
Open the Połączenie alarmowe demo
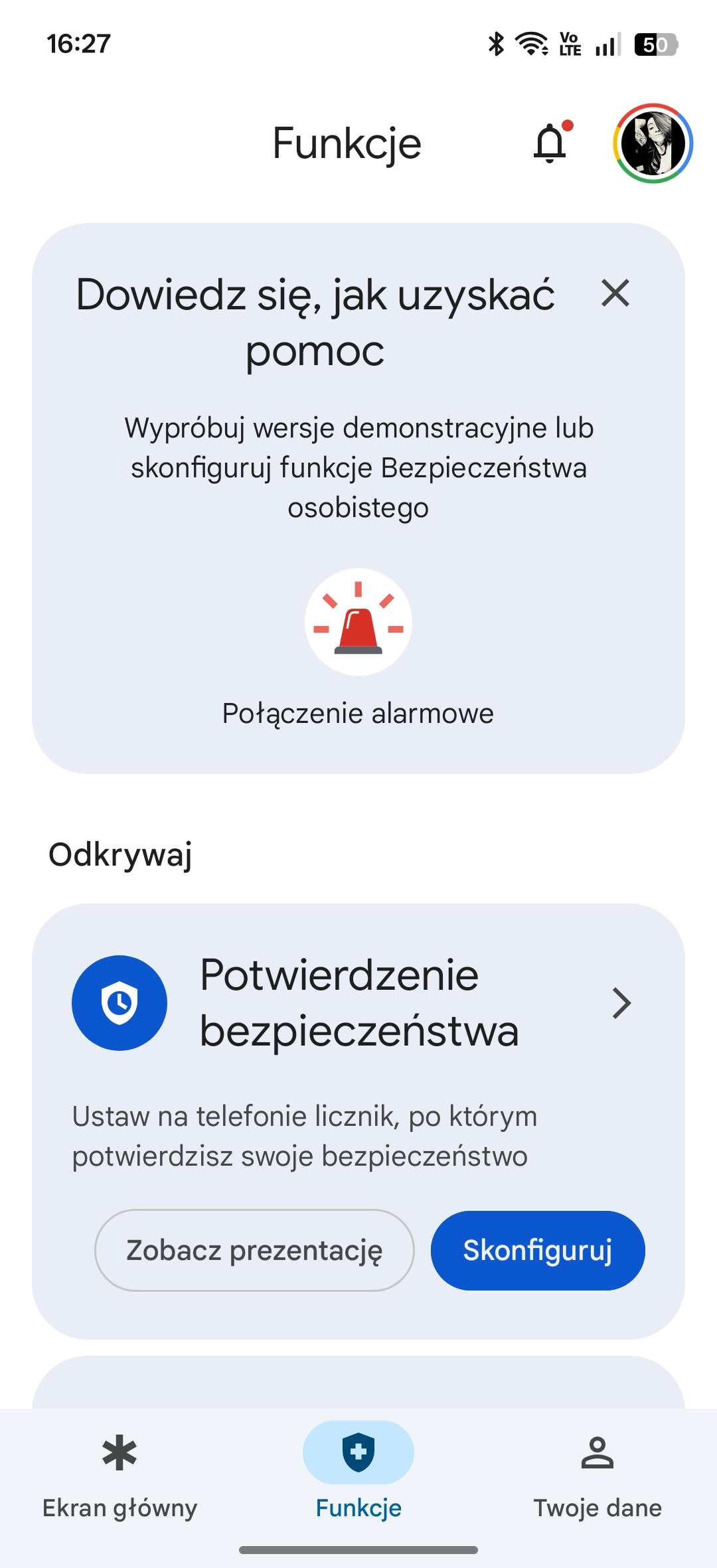coord(358,623)
